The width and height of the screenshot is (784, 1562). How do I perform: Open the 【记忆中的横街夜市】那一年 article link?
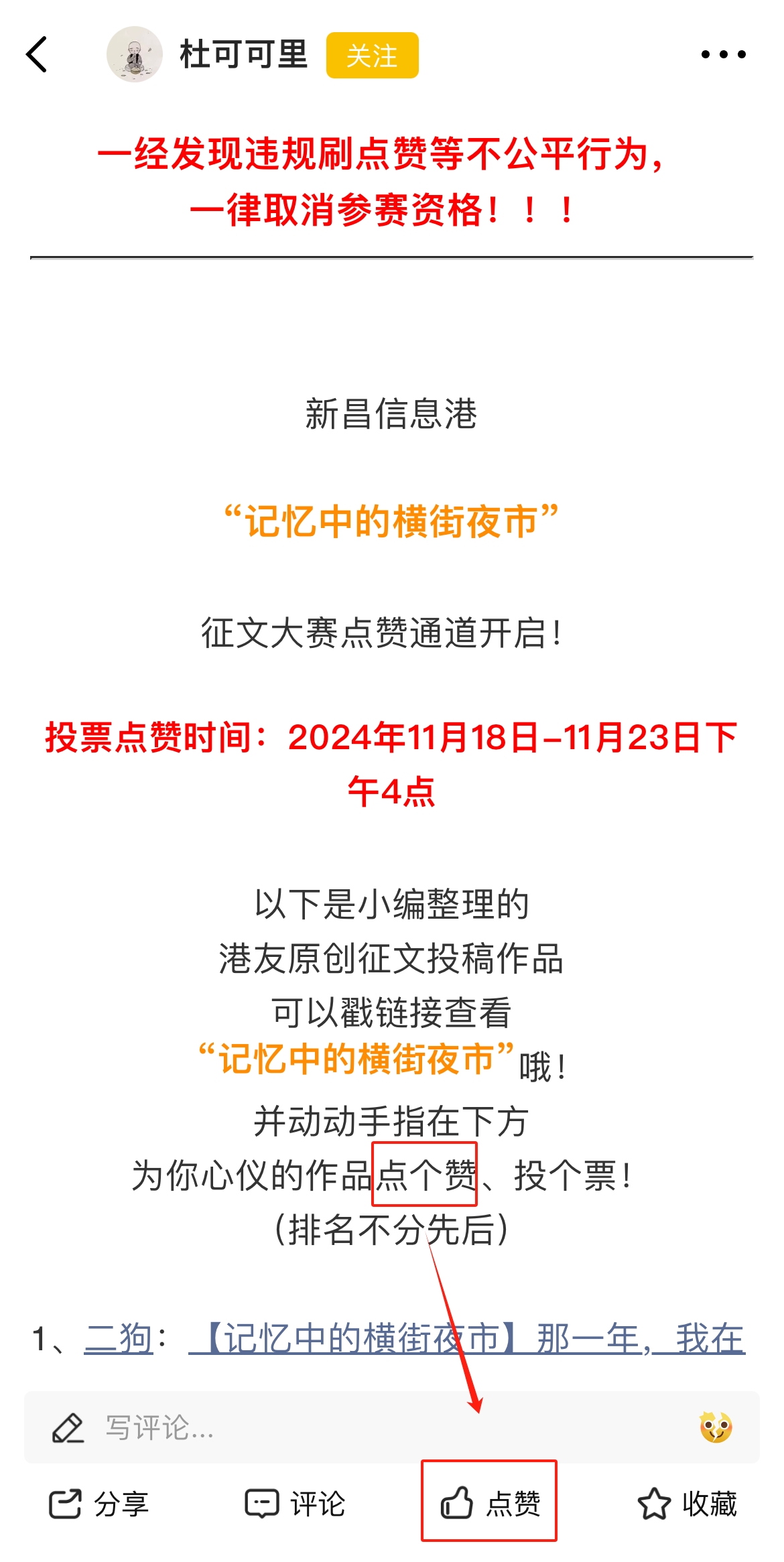point(467,1339)
